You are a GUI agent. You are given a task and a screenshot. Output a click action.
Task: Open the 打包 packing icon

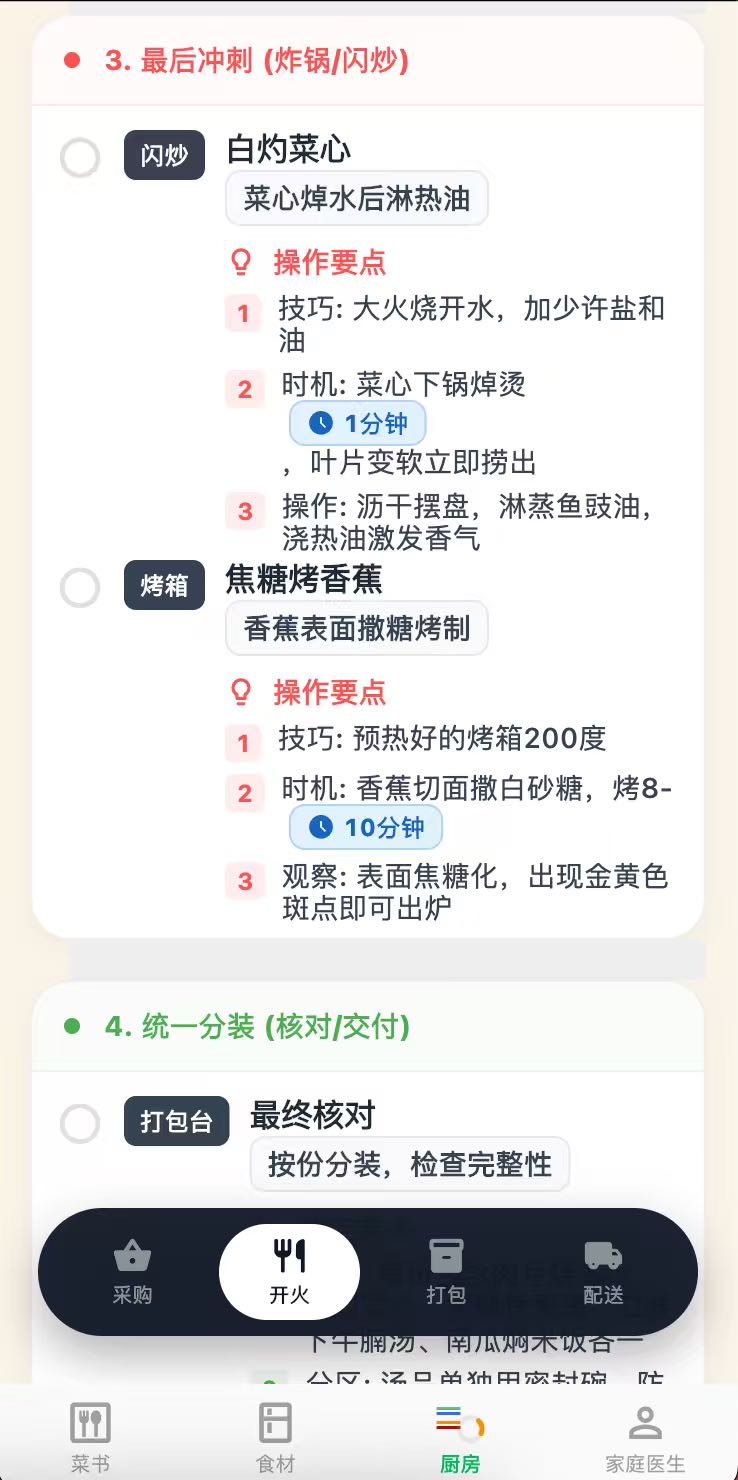(x=445, y=1256)
